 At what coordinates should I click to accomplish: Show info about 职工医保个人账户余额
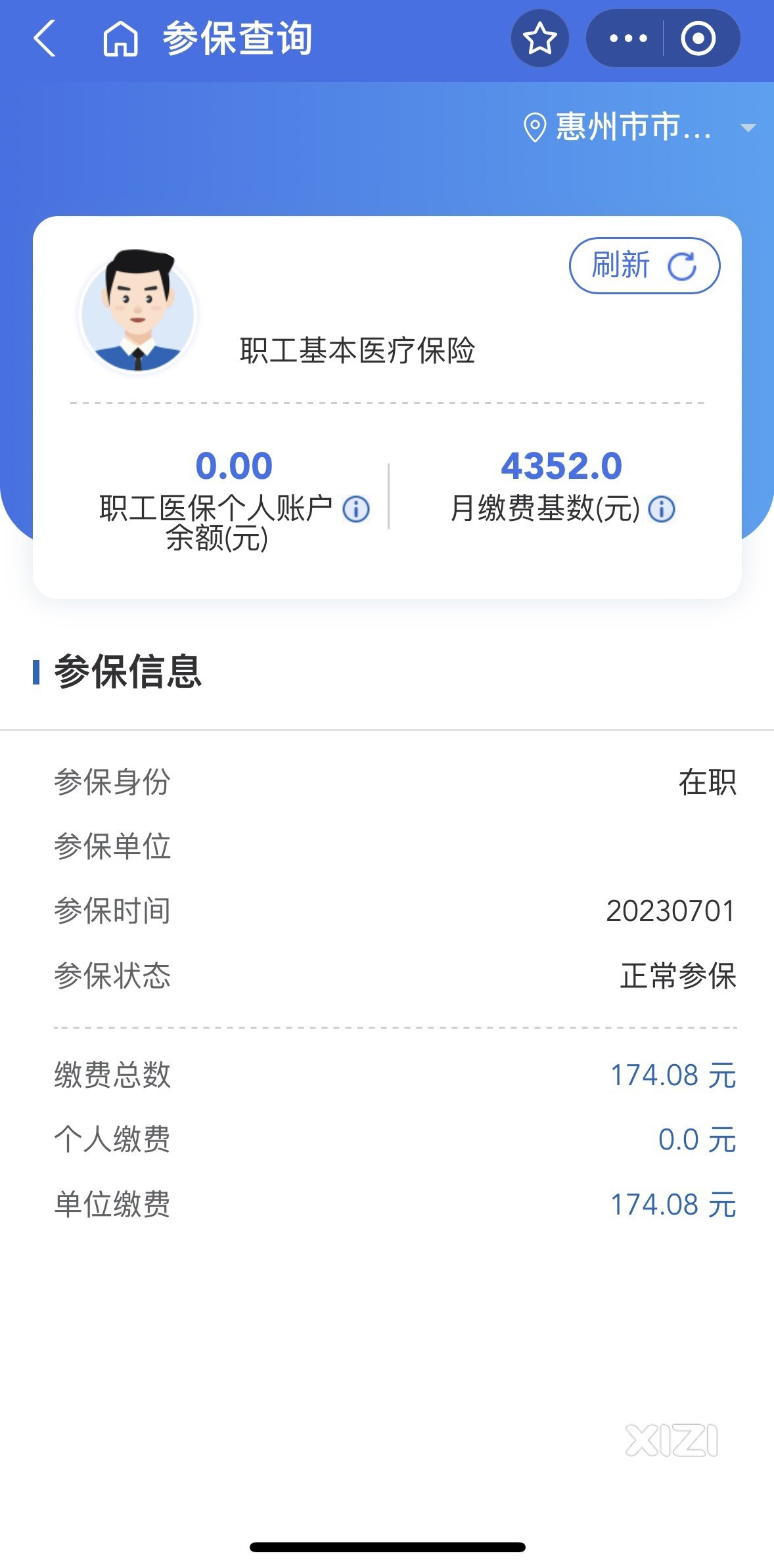coord(356,509)
